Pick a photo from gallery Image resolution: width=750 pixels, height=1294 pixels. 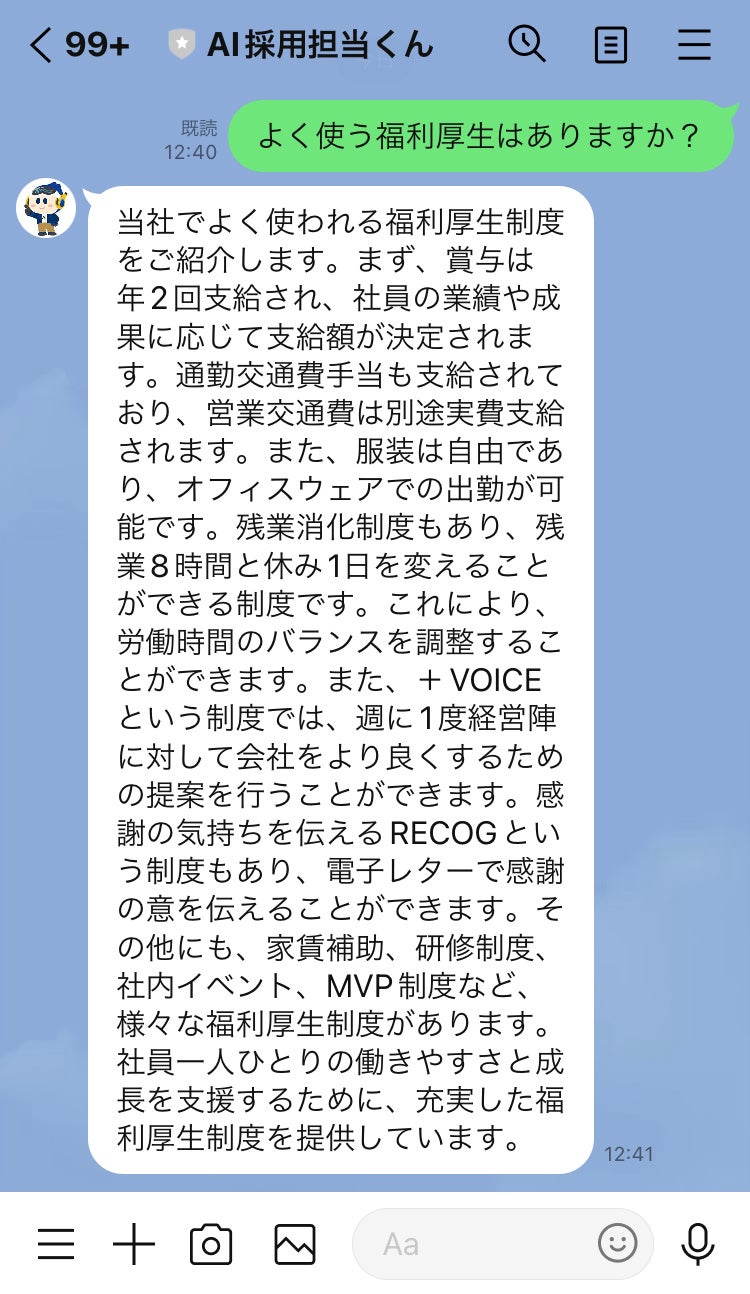click(295, 1244)
